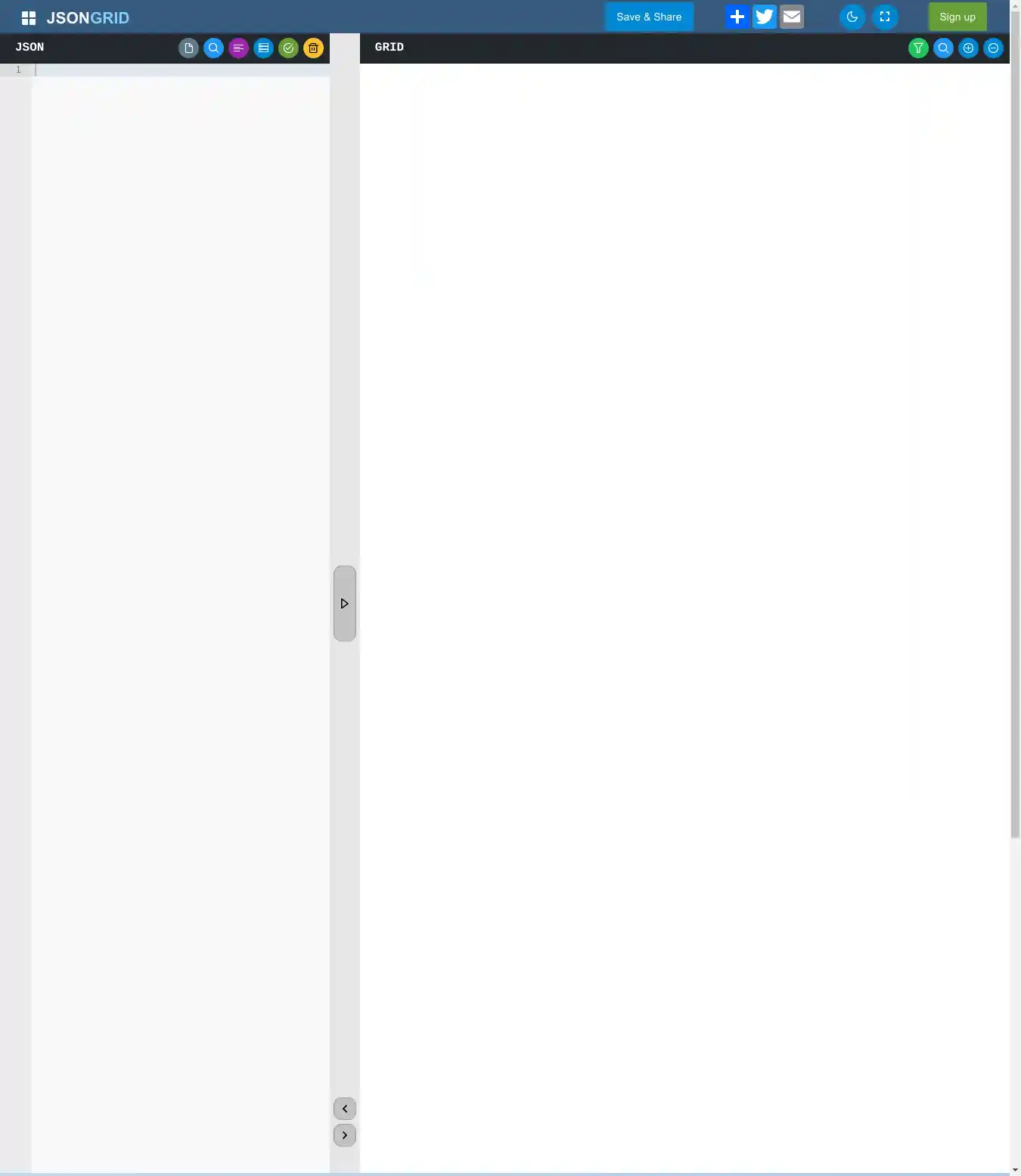Tap the Sign up button
This screenshot has width=1021, height=1176.
pyautogui.click(x=957, y=17)
